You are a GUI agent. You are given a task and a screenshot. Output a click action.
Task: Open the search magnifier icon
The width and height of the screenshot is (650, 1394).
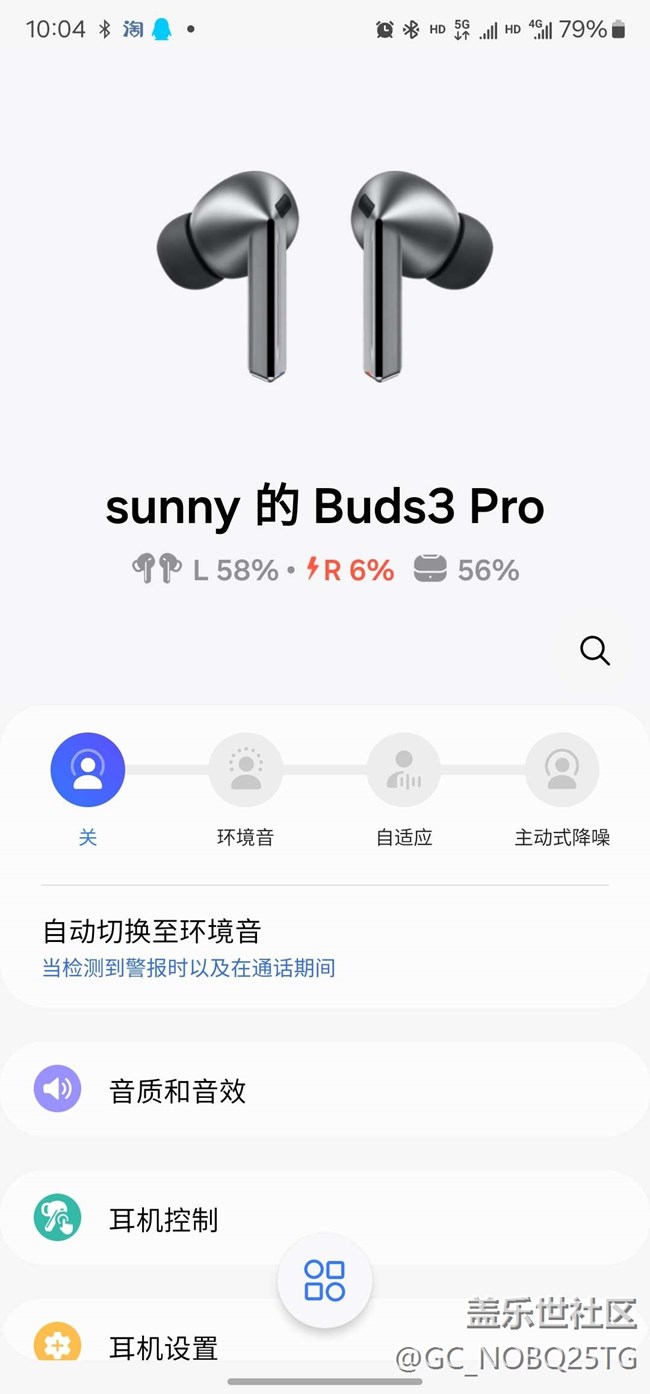click(595, 651)
